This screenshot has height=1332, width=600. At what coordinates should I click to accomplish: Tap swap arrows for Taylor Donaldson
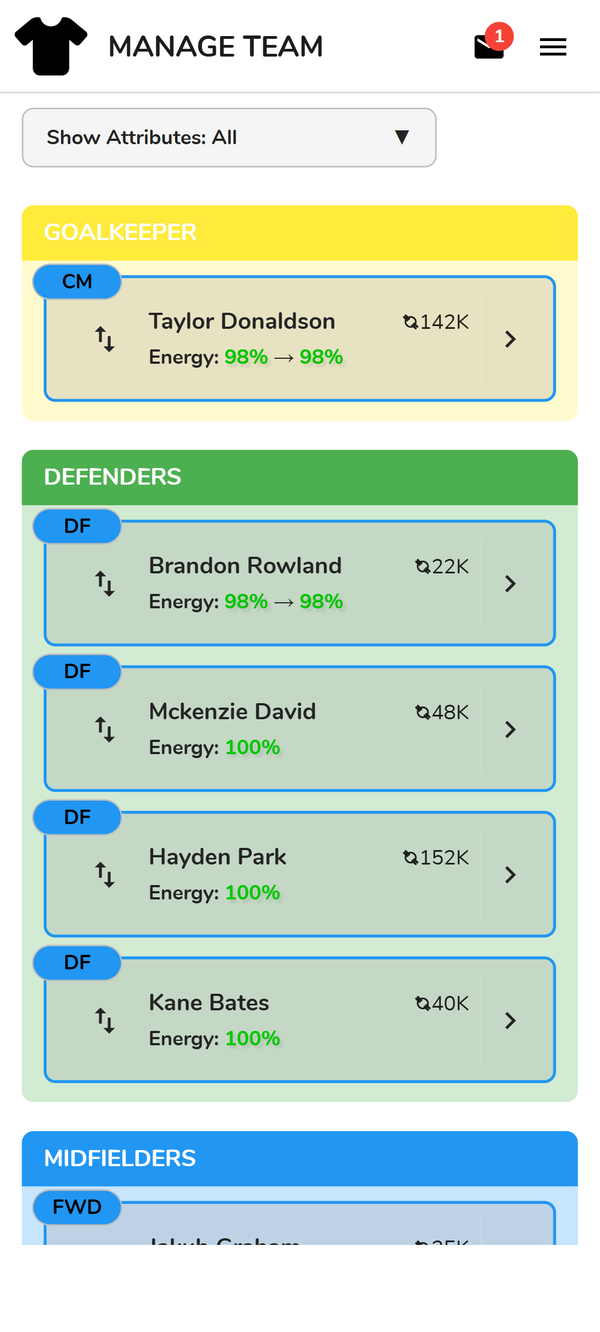[105, 339]
